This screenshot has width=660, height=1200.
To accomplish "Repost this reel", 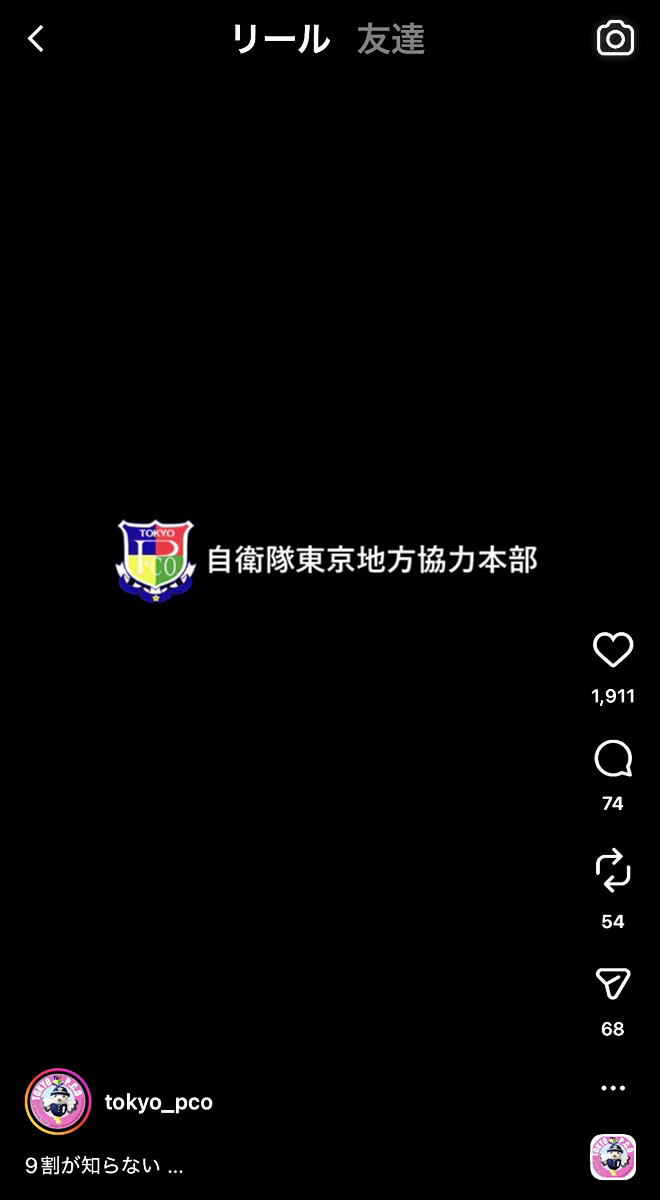I will (x=613, y=871).
